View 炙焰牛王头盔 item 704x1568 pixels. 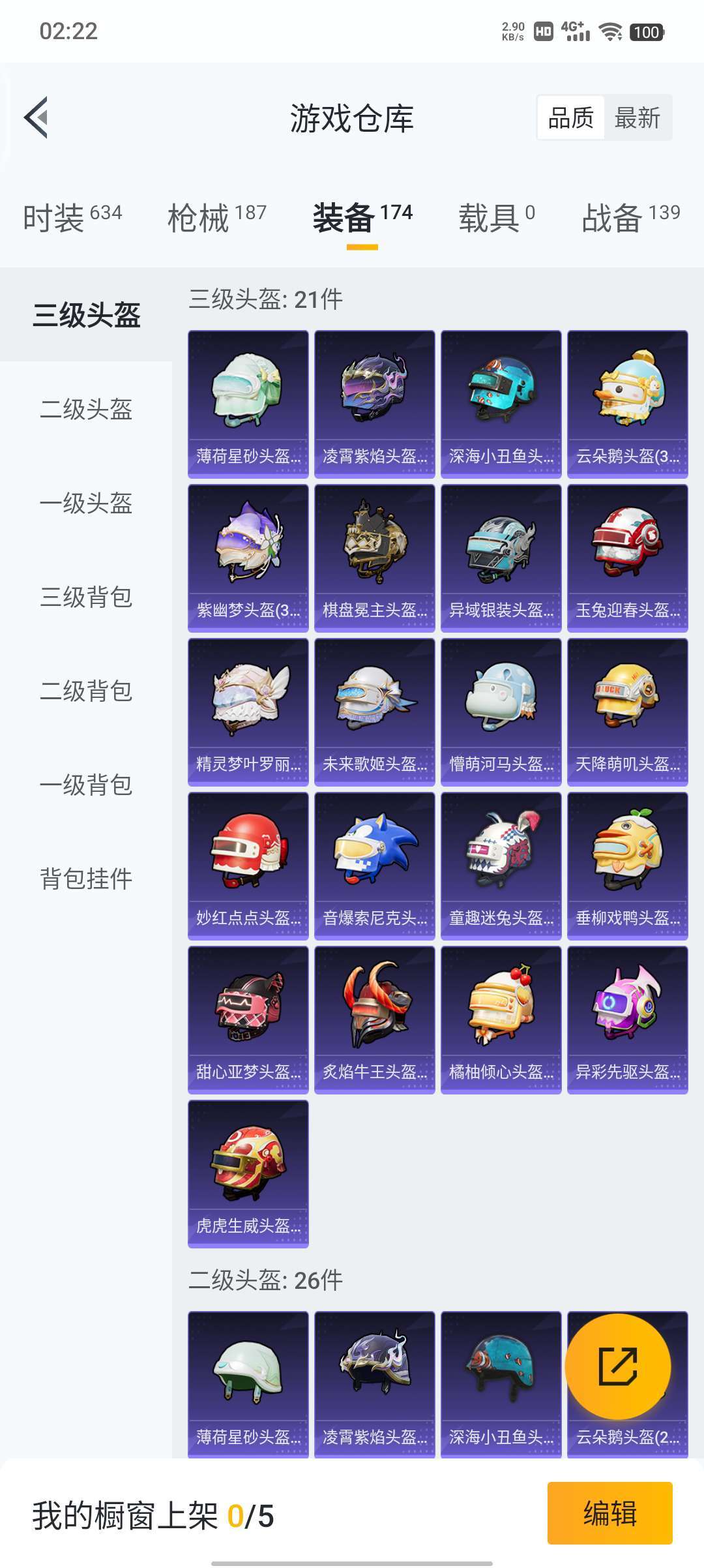(x=375, y=1020)
